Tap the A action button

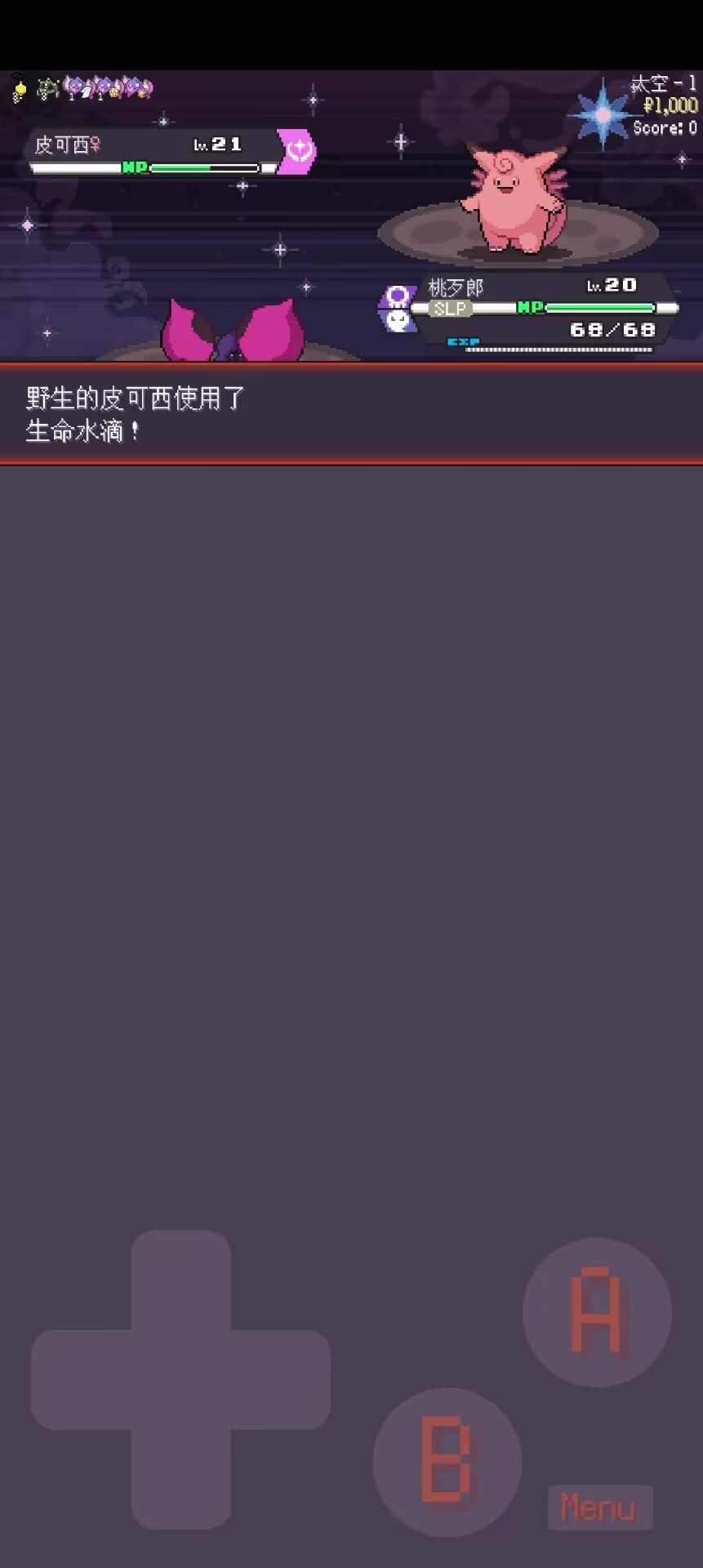pos(597,1312)
